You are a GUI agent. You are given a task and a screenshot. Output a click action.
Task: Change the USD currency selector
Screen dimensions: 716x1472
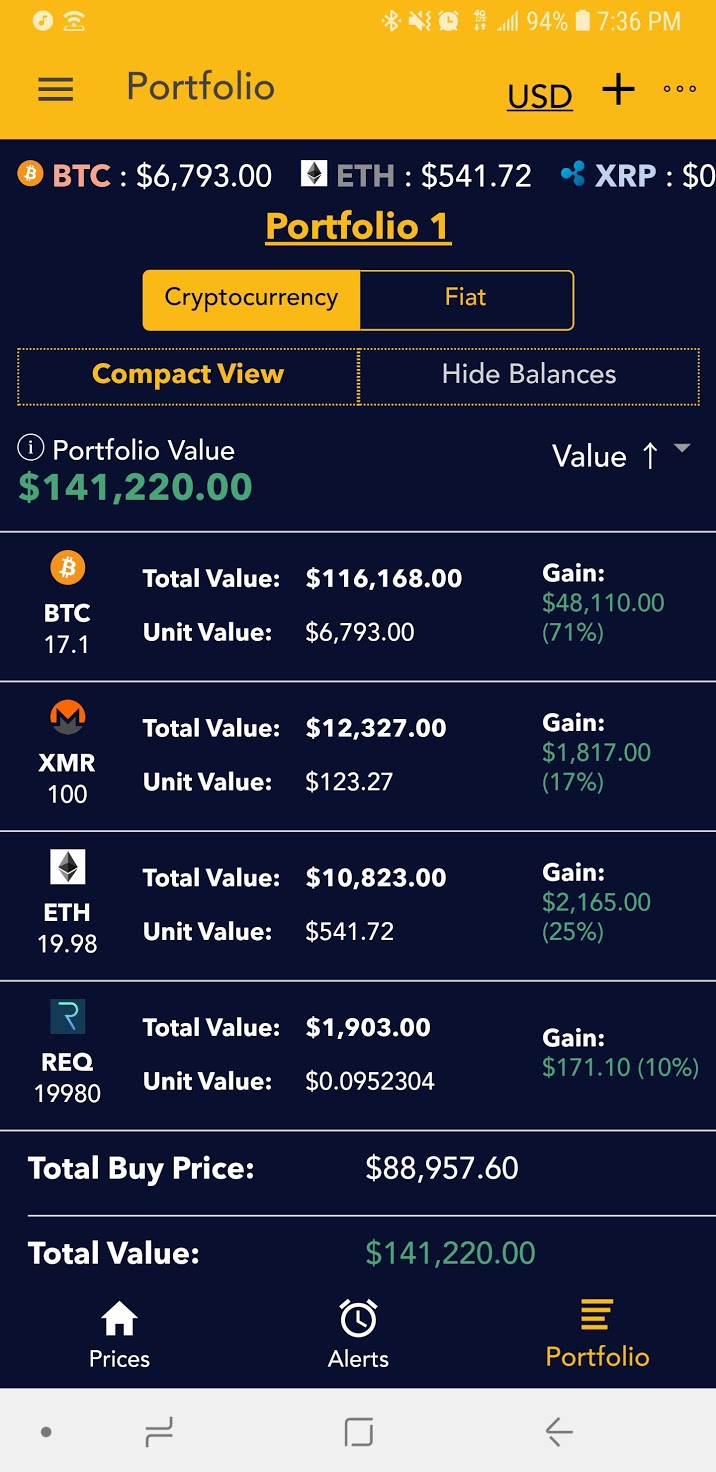(540, 96)
